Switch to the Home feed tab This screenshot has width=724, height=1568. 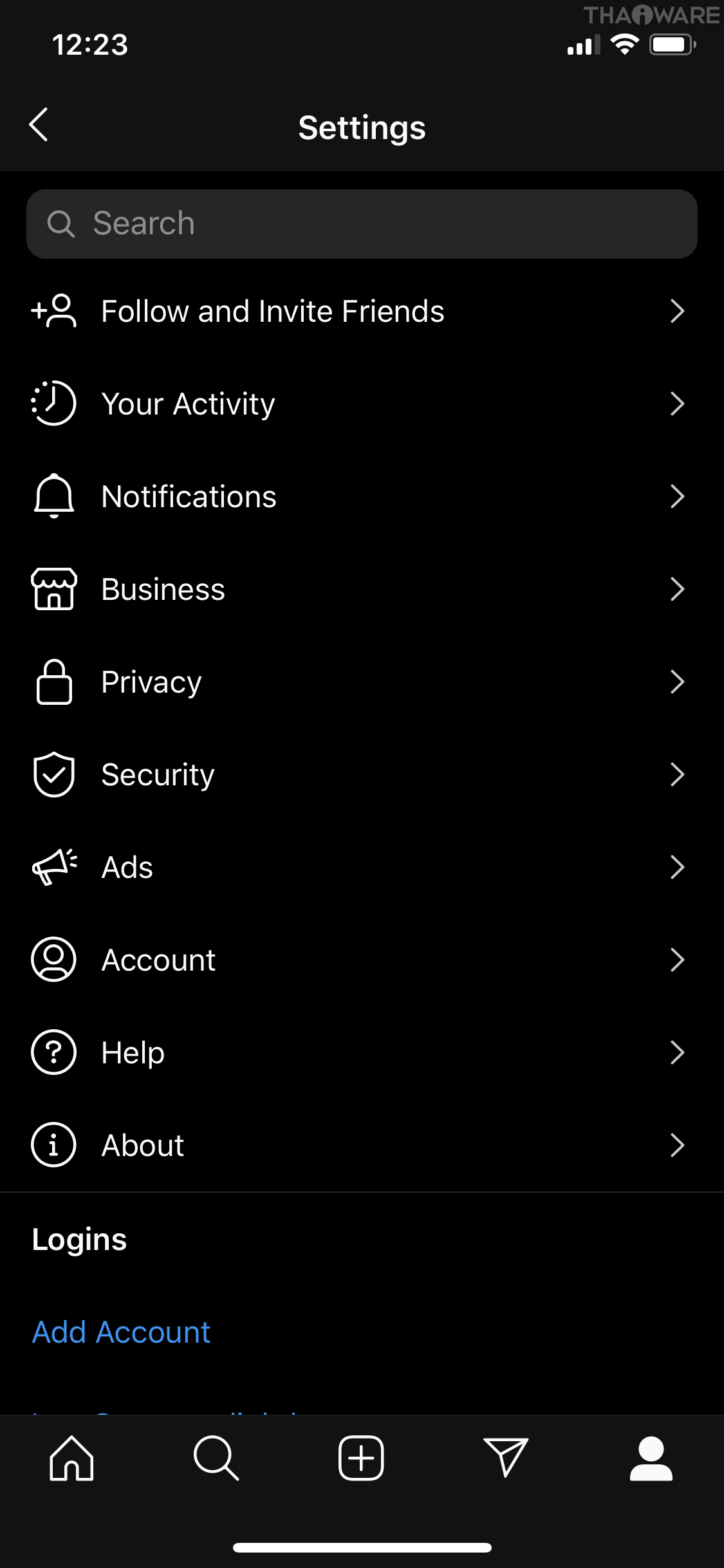71,1458
